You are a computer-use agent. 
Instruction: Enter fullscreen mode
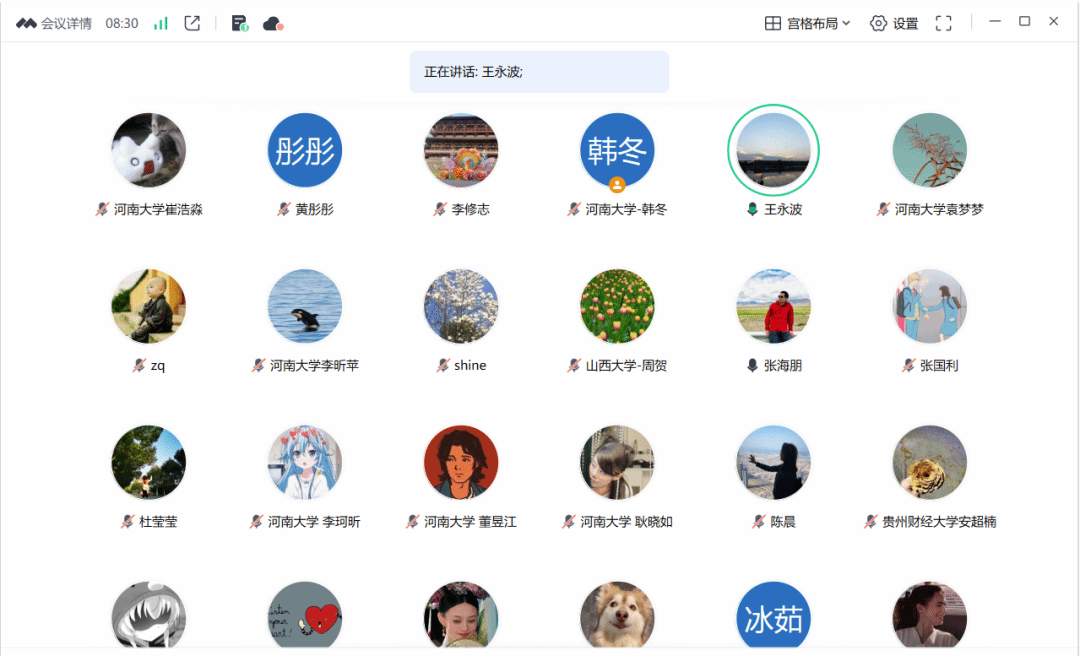(943, 23)
